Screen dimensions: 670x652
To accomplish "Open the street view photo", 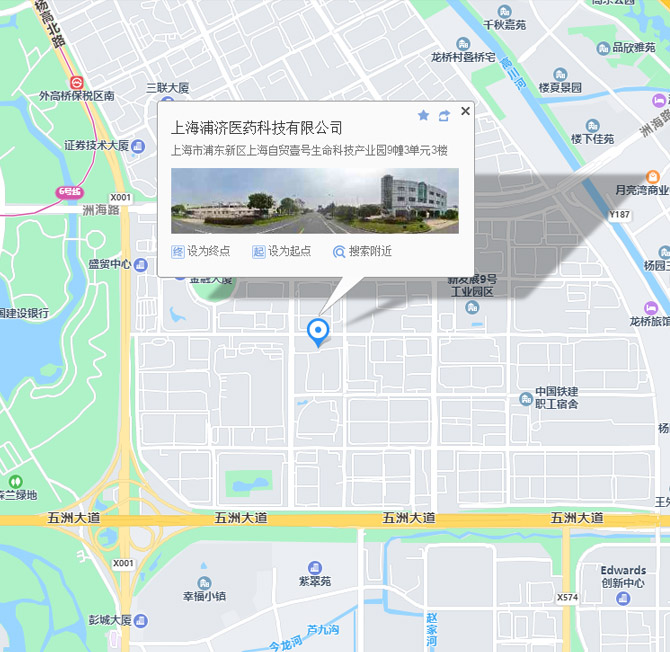I will point(315,200).
